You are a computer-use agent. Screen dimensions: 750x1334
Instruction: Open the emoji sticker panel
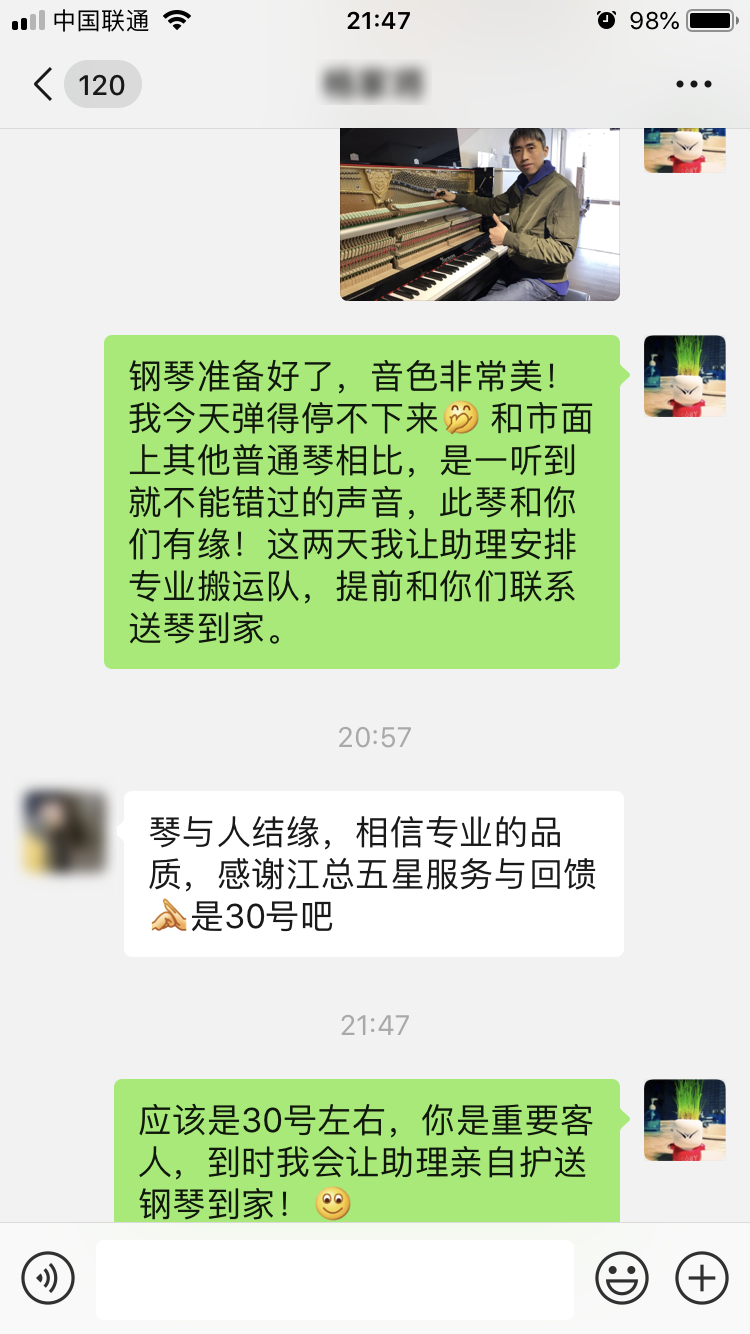(x=622, y=1277)
